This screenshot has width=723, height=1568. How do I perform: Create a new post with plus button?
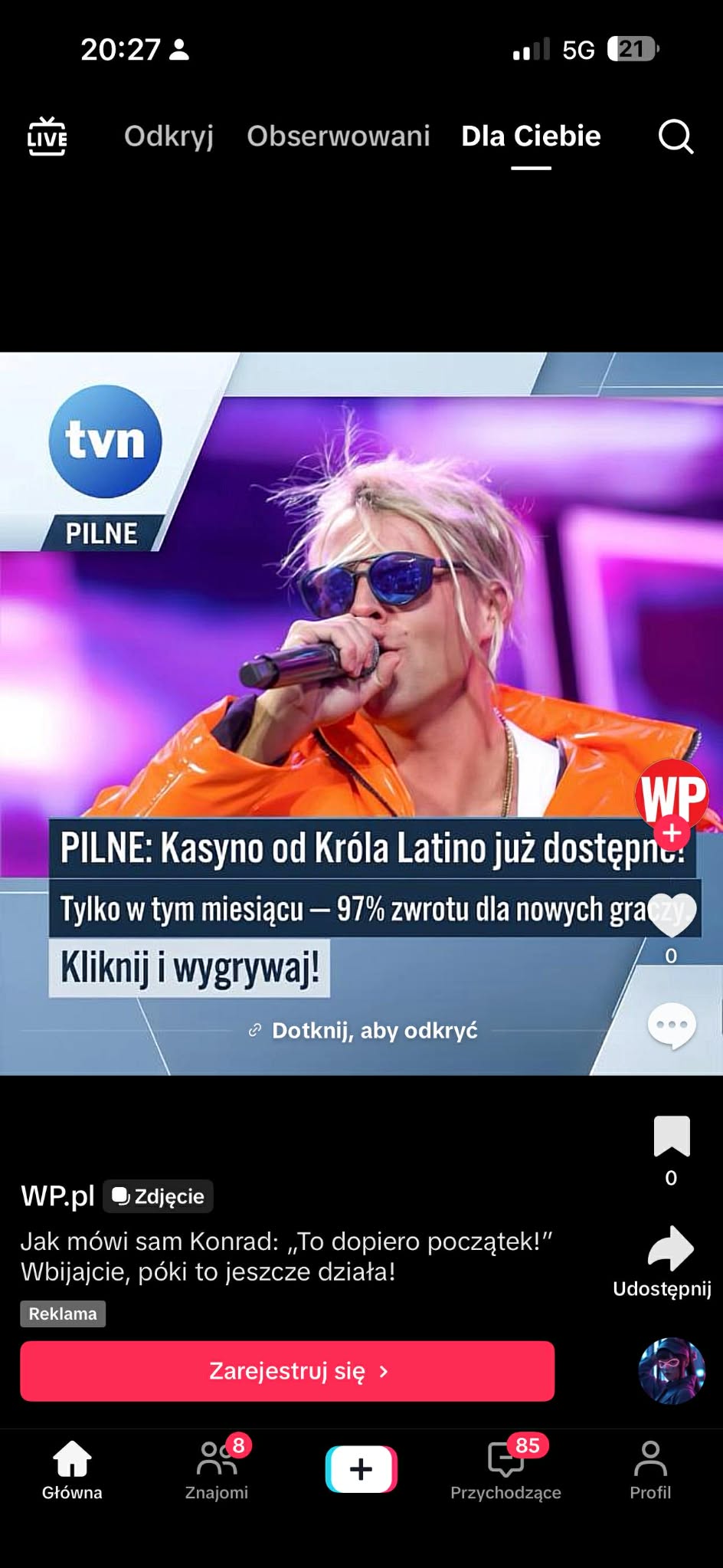click(361, 1469)
